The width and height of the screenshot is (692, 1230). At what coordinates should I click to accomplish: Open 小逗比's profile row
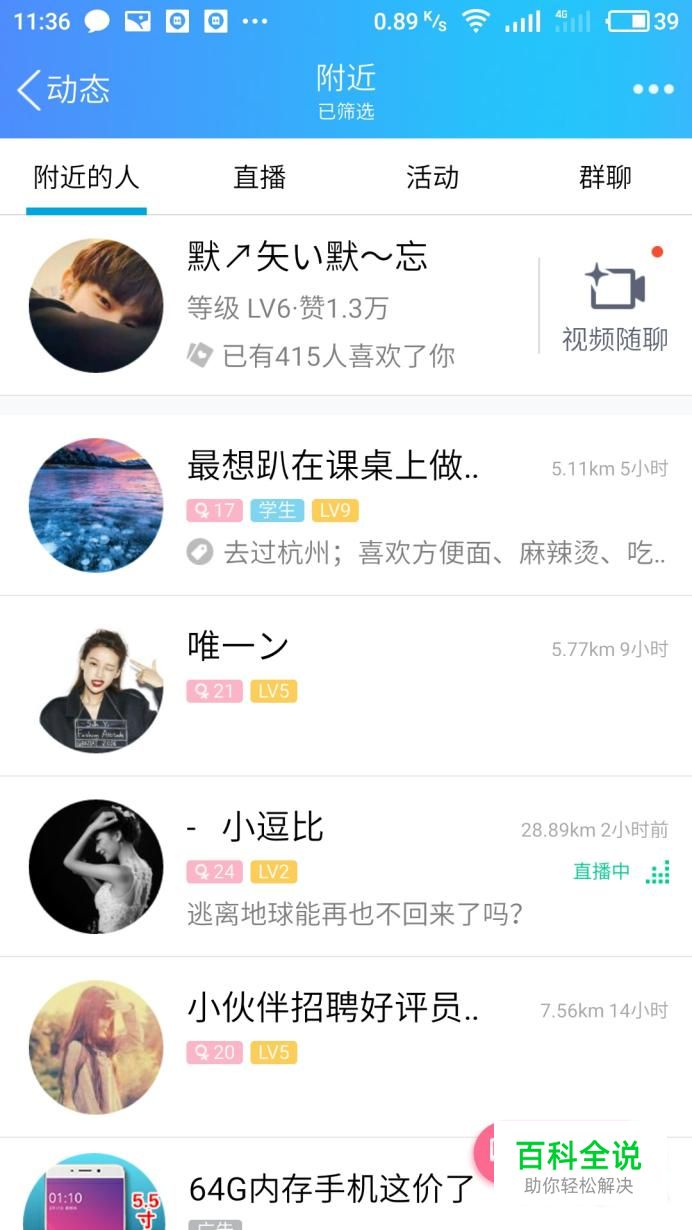click(346, 867)
